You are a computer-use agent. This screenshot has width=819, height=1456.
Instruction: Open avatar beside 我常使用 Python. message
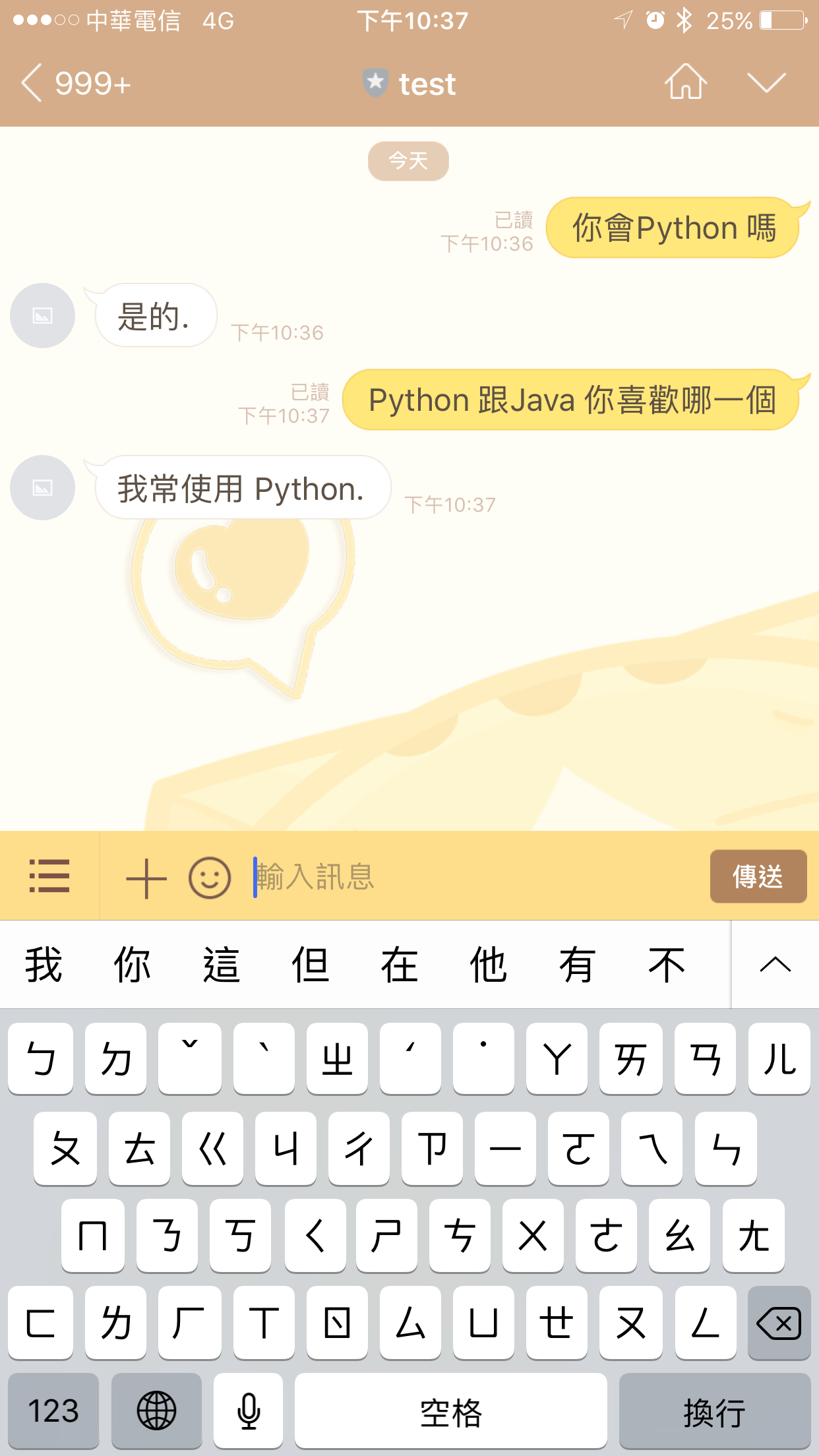point(43,488)
